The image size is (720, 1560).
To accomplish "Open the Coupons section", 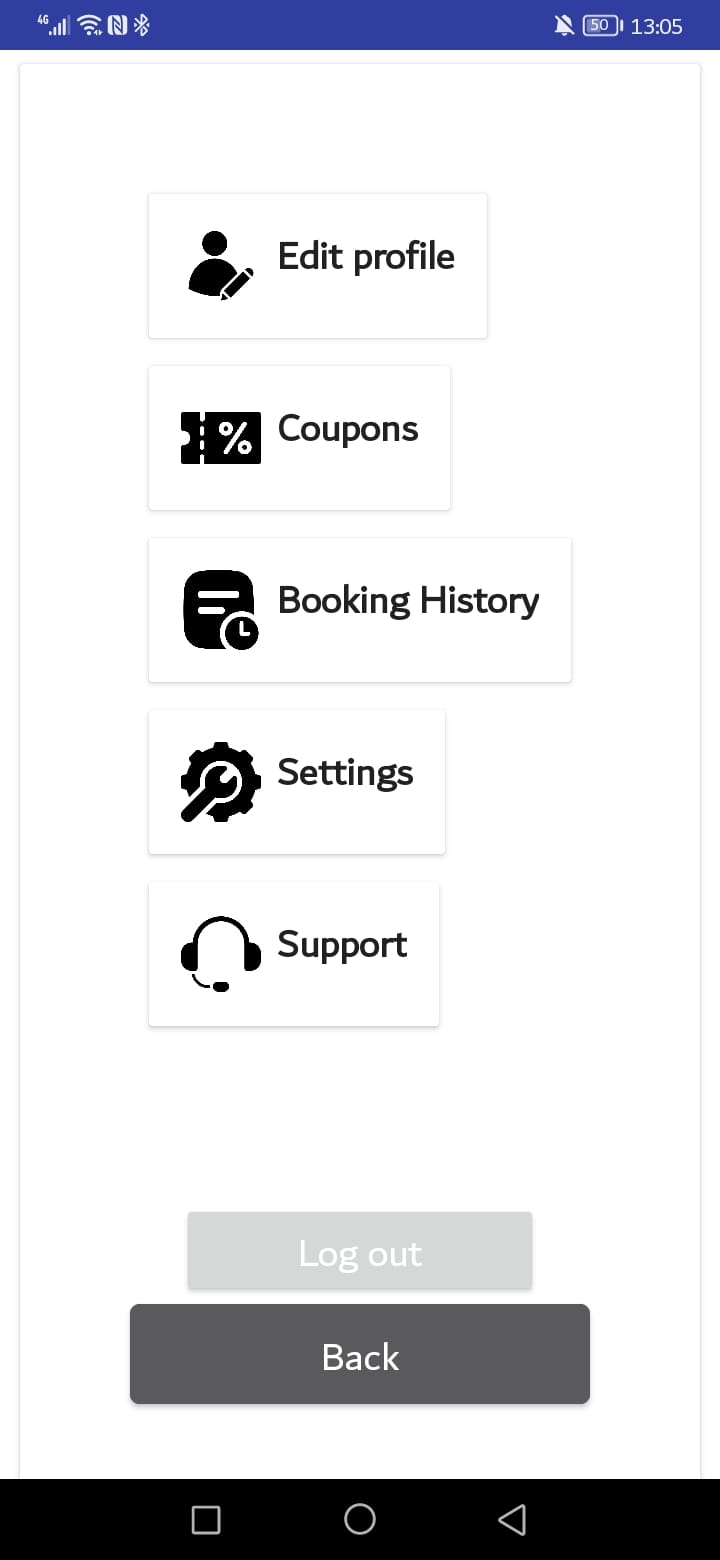I will tap(299, 438).
